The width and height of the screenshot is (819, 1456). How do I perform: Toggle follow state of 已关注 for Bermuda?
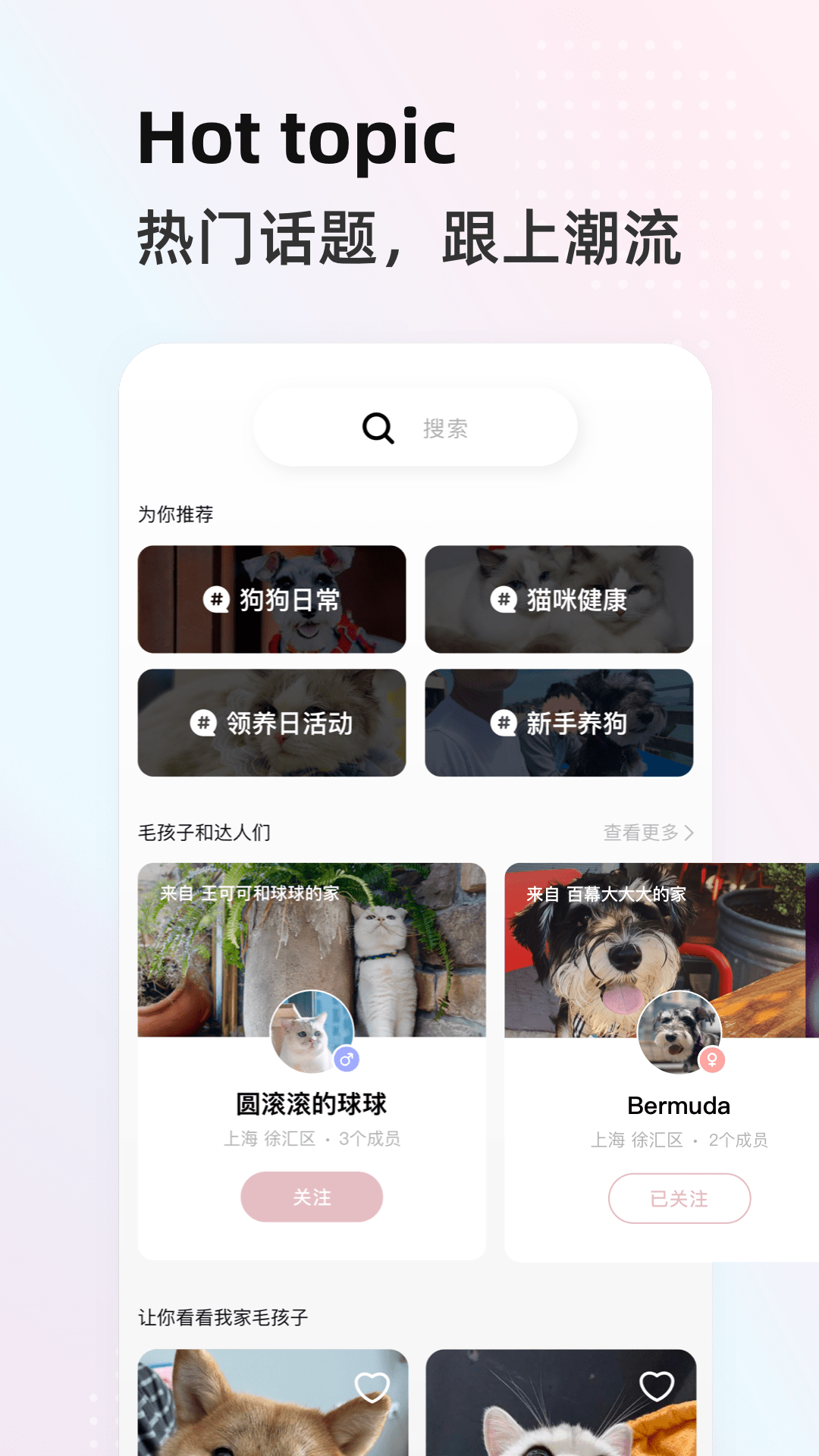(679, 1198)
